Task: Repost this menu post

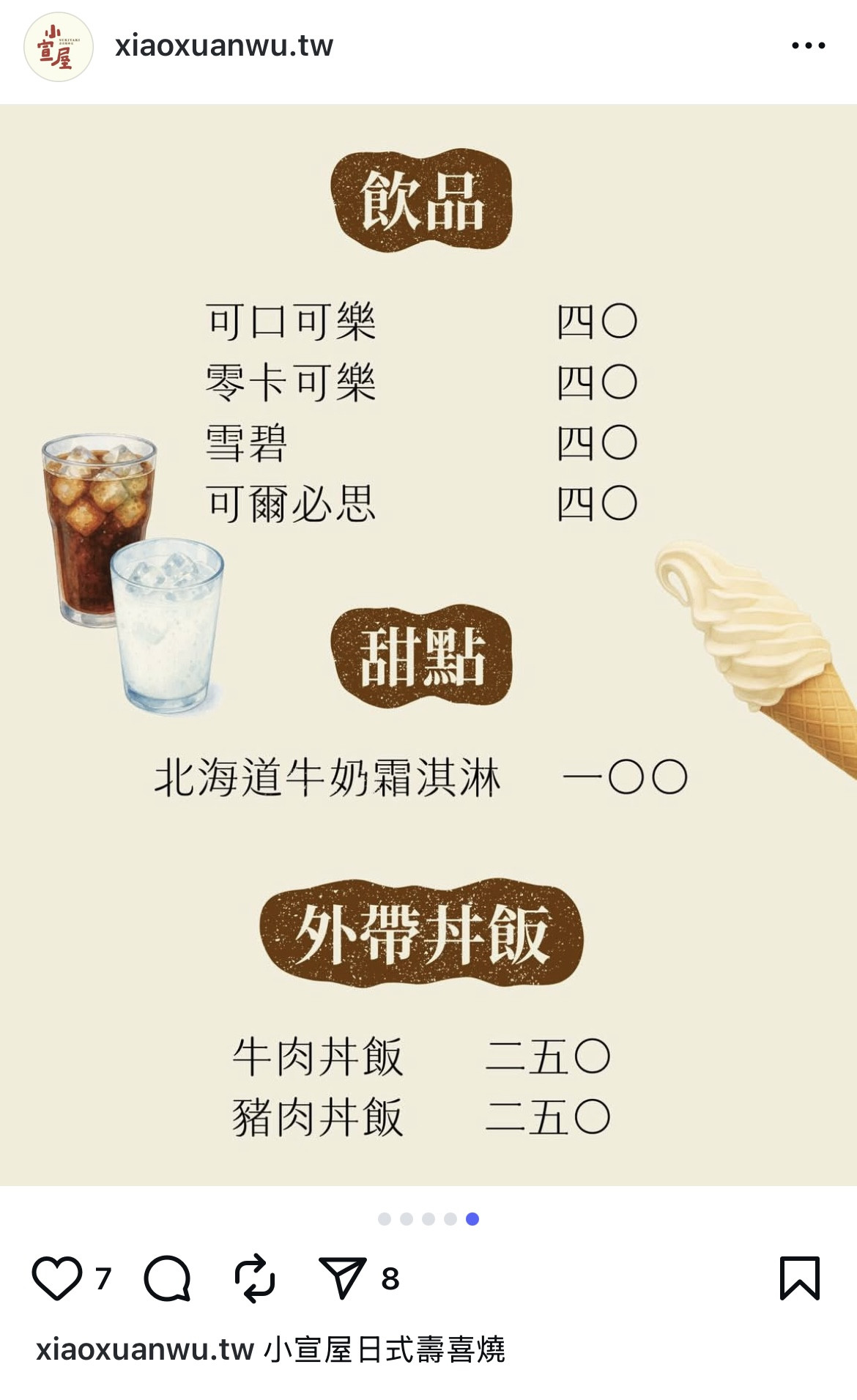Action: tap(254, 1278)
